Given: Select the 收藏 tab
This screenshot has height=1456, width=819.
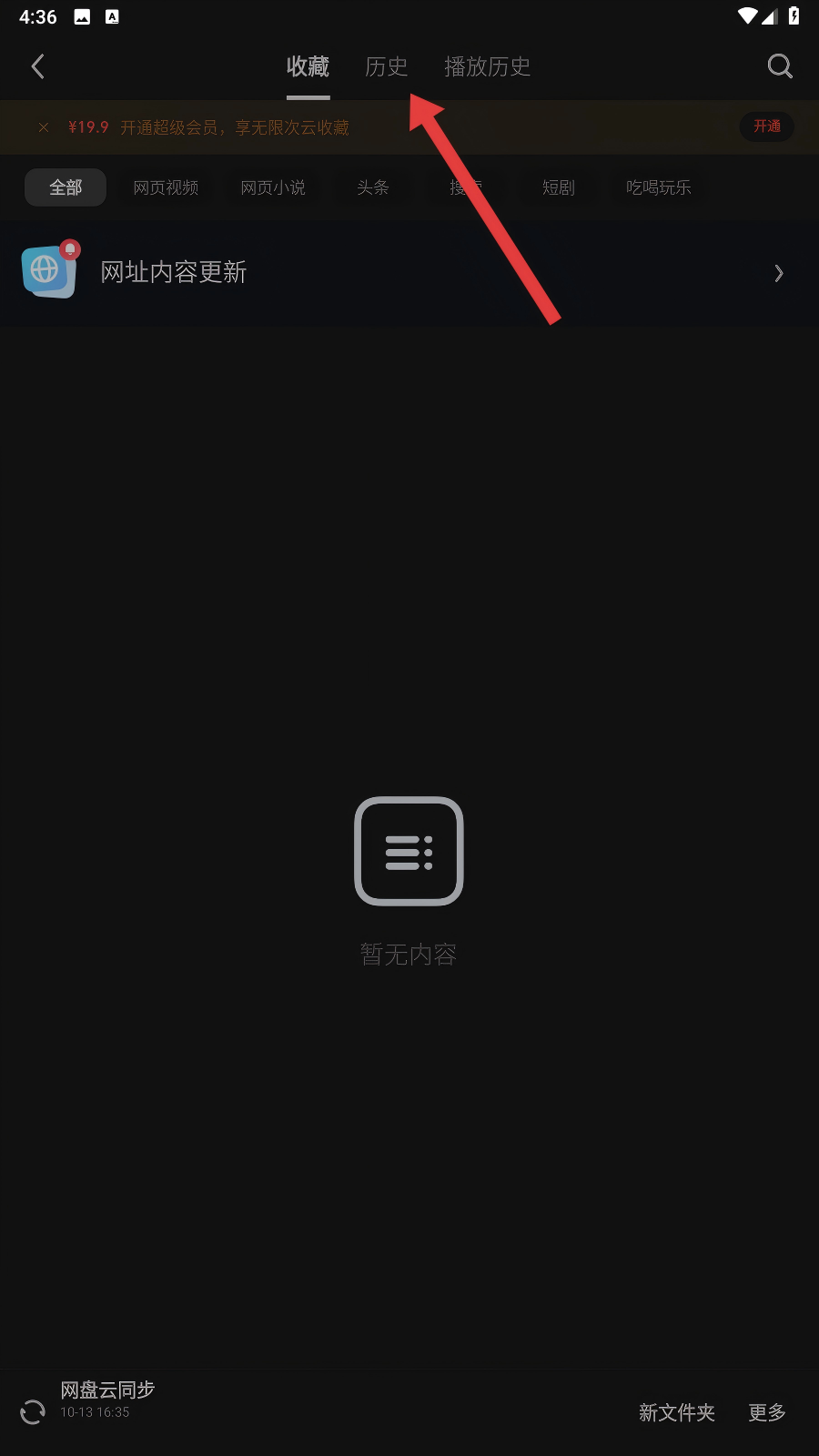Looking at the screenshot, I should pos(308,66).
